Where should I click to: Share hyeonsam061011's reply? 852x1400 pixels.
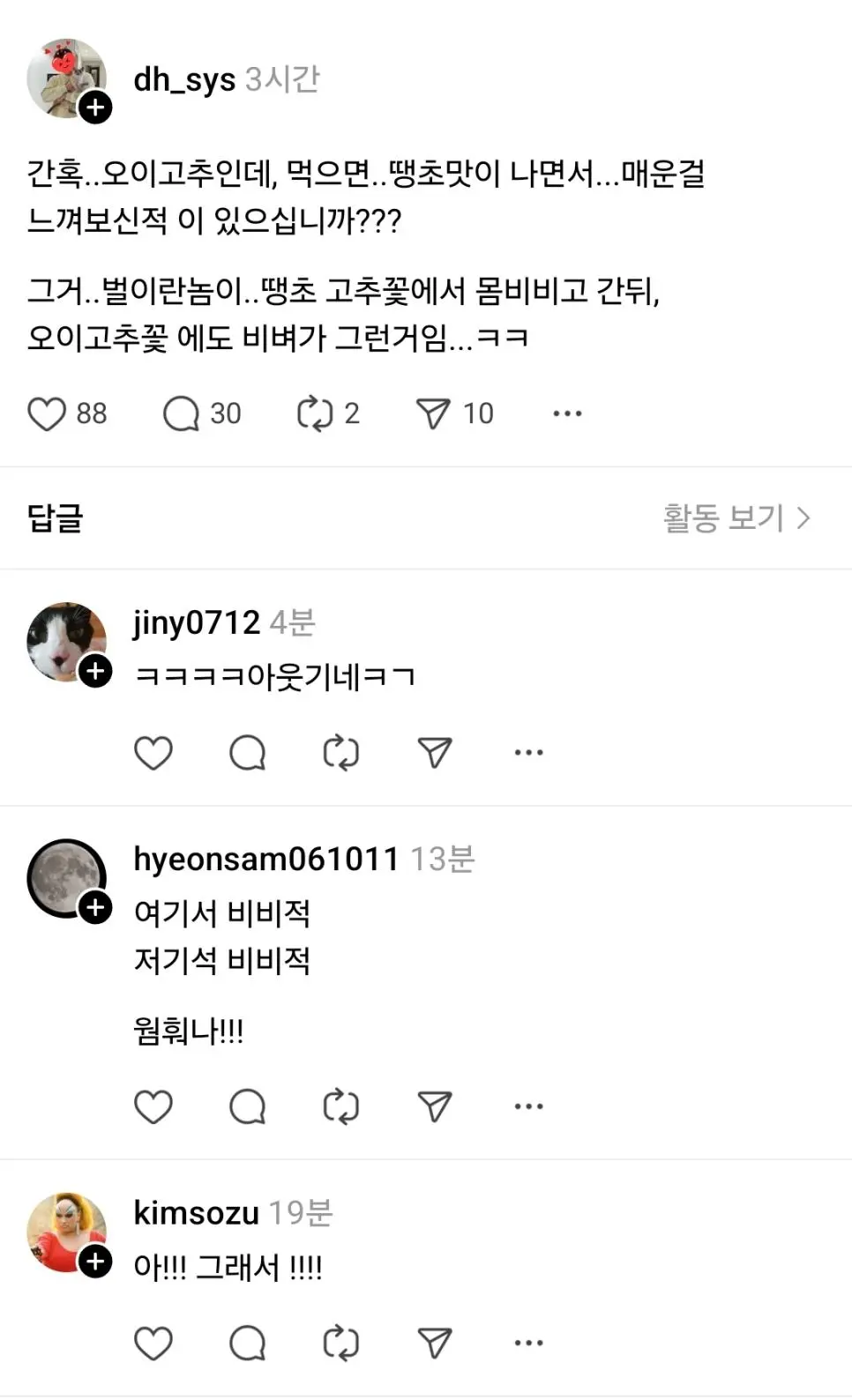[435, 1106]
